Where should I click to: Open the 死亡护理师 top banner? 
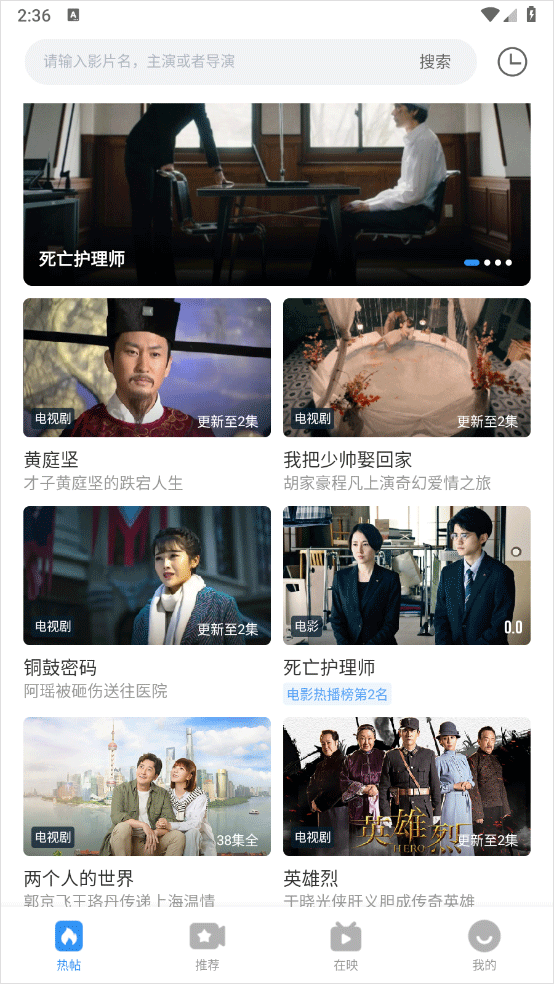(277, 194)
